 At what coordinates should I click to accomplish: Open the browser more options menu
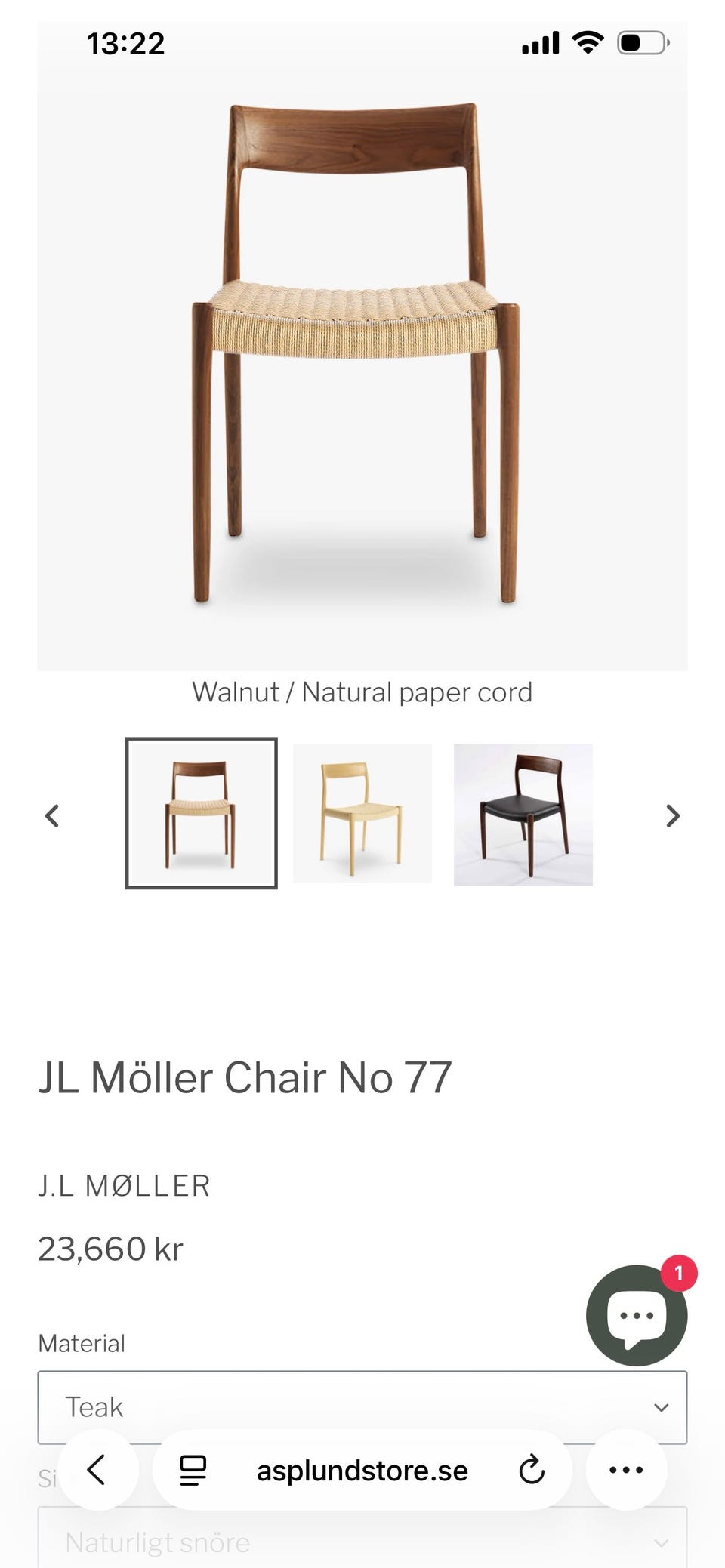click(626, 1470)
